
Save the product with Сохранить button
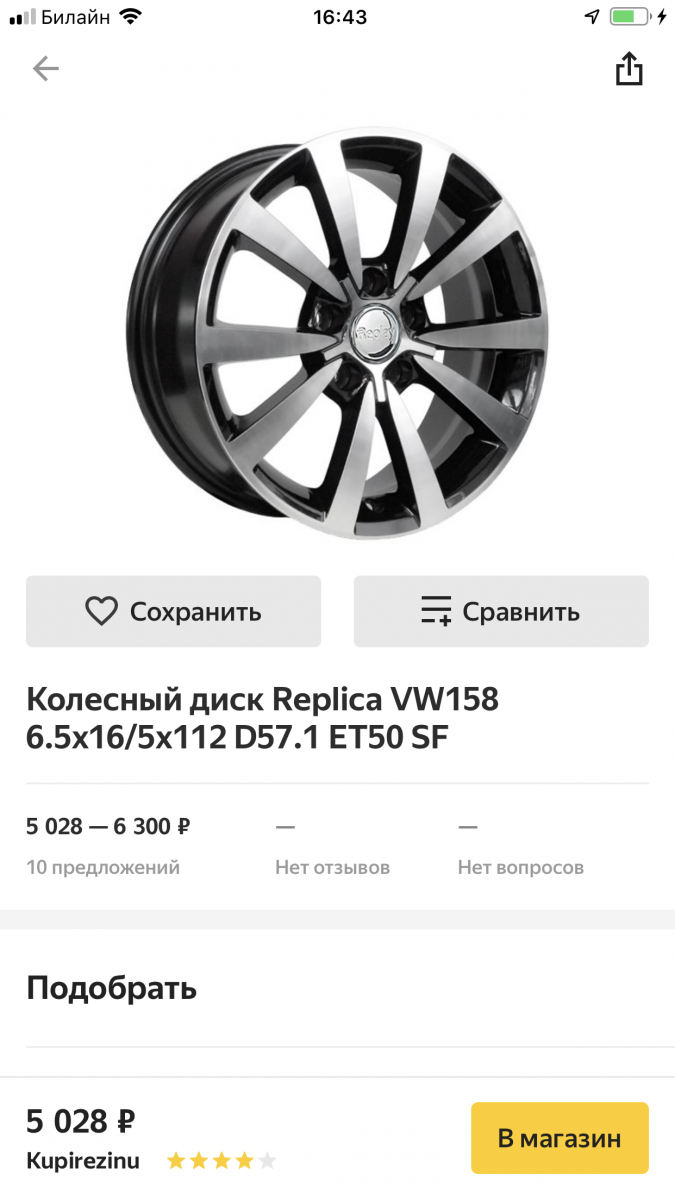pyautogui.click(x=174, y=611)
